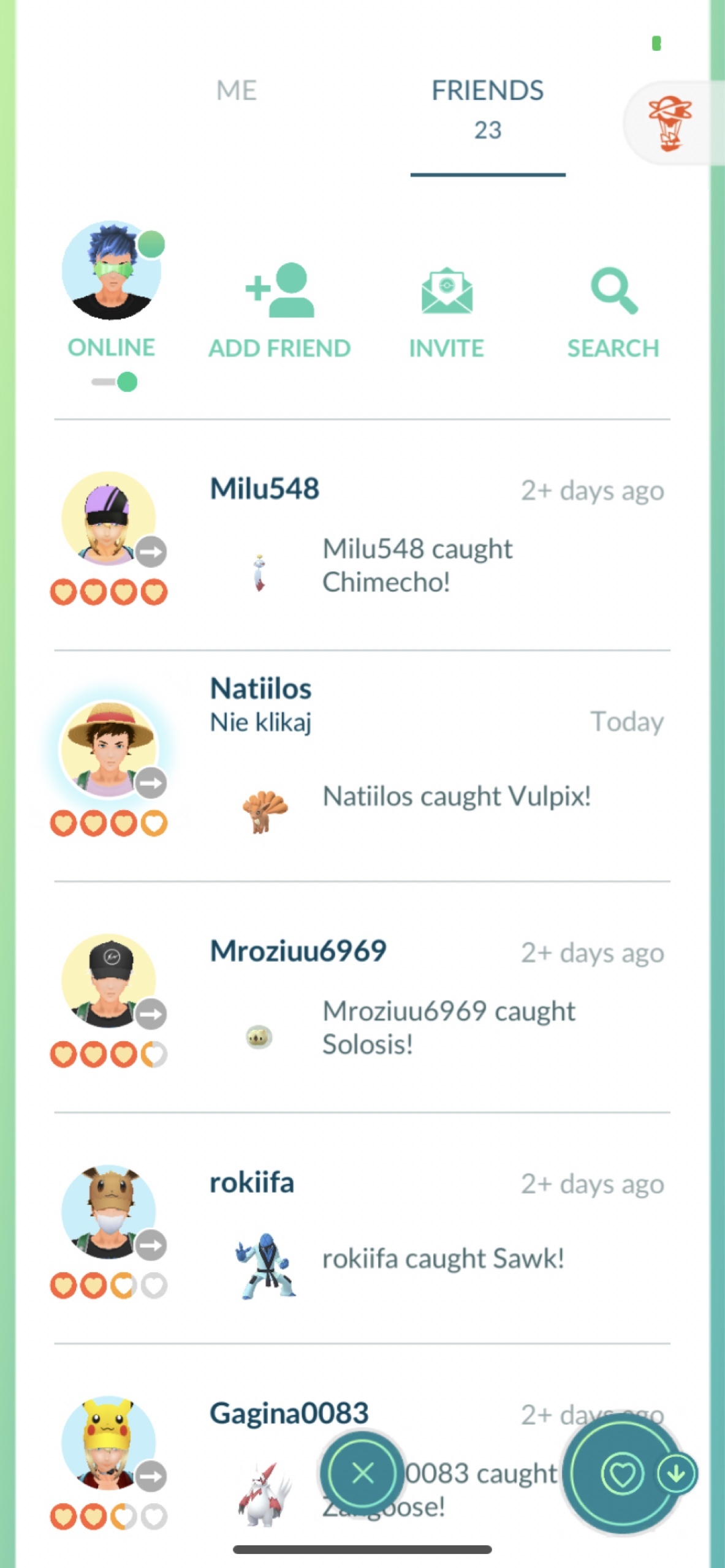Dismiss the overlay with the X button
Image resolution: width=725 pixels, height=1568 pixels.
point(363,1472)
